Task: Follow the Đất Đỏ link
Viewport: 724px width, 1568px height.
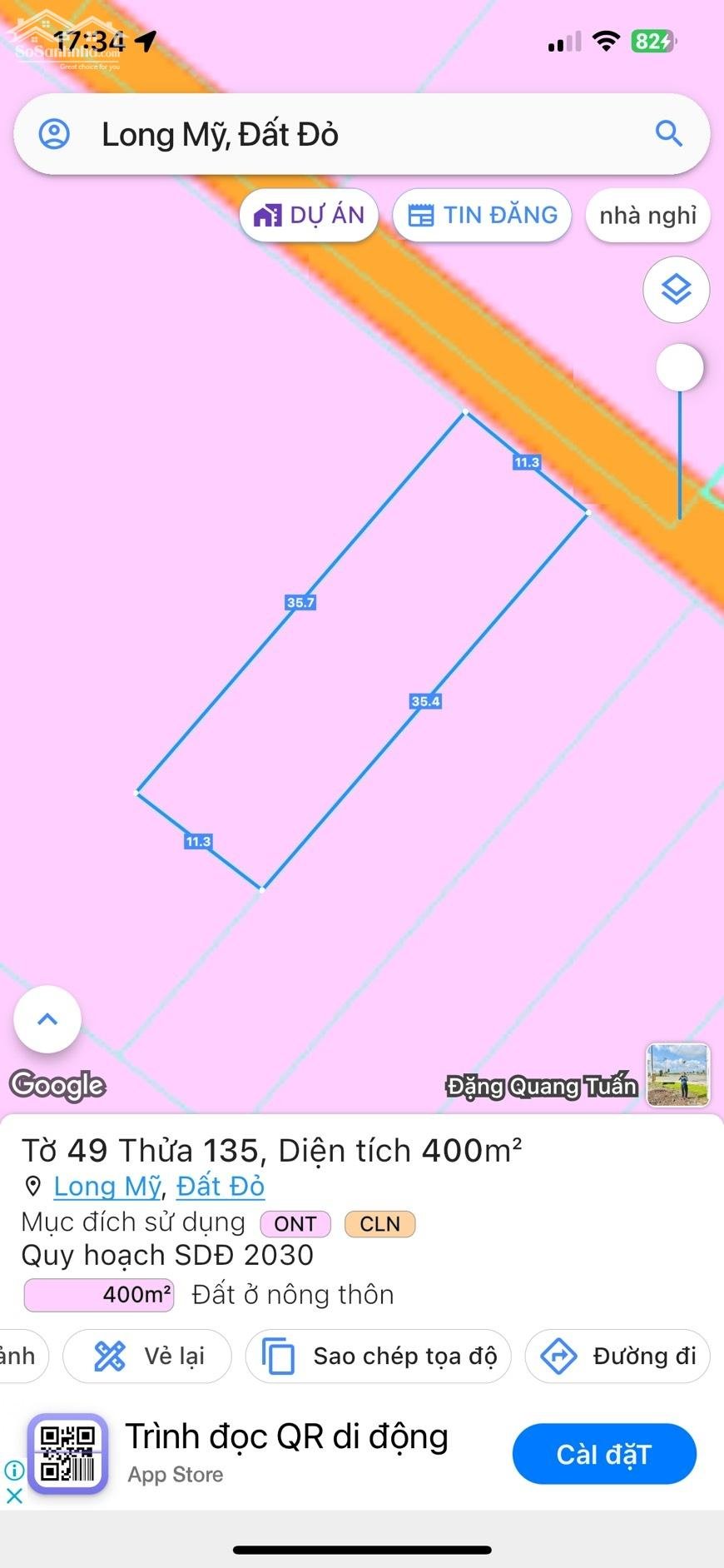Action: pos(221,1186)
